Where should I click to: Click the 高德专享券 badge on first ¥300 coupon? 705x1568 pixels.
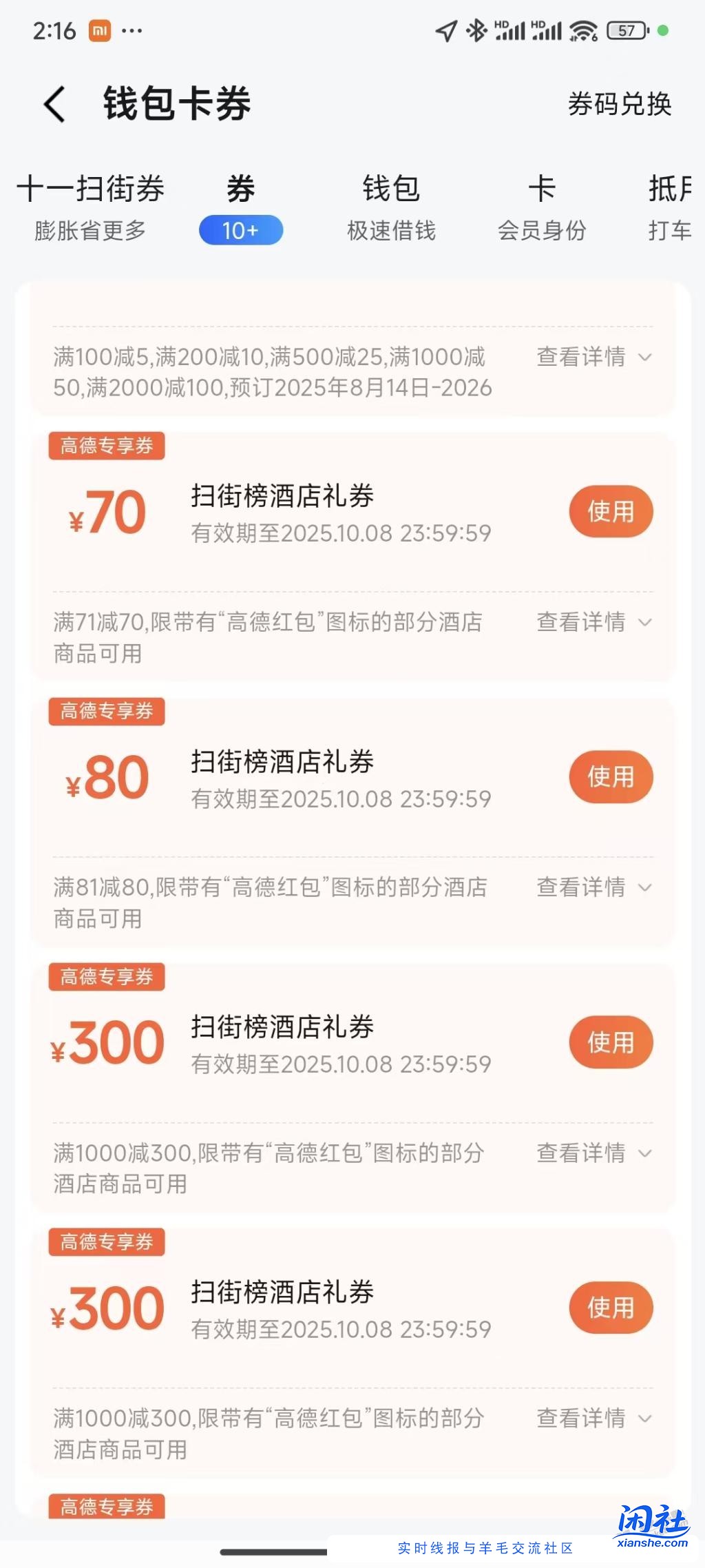click(x=107, y=977)
